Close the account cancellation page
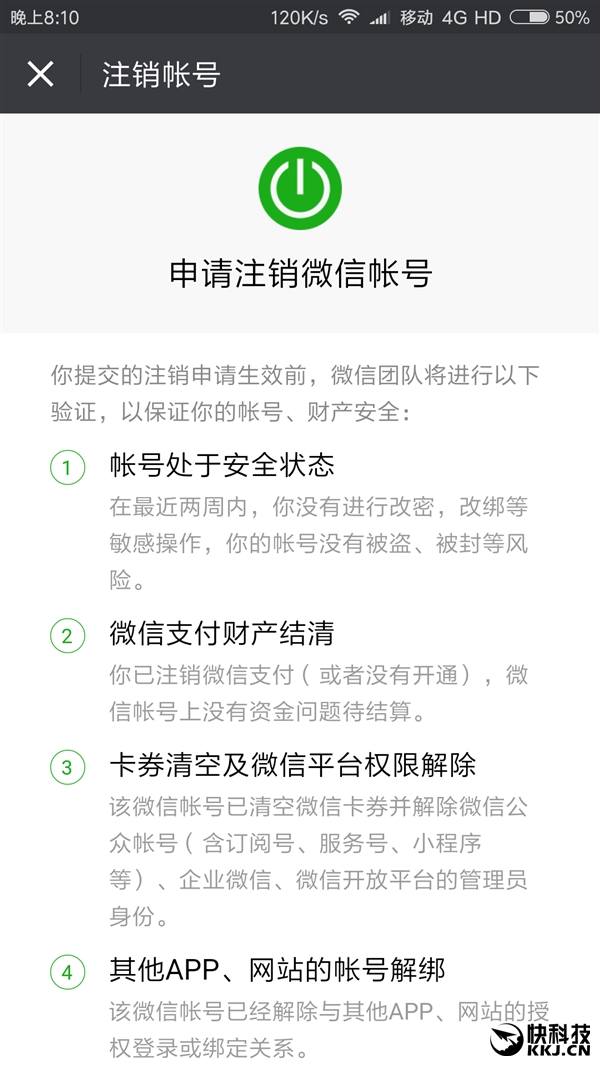 [40, 74]
